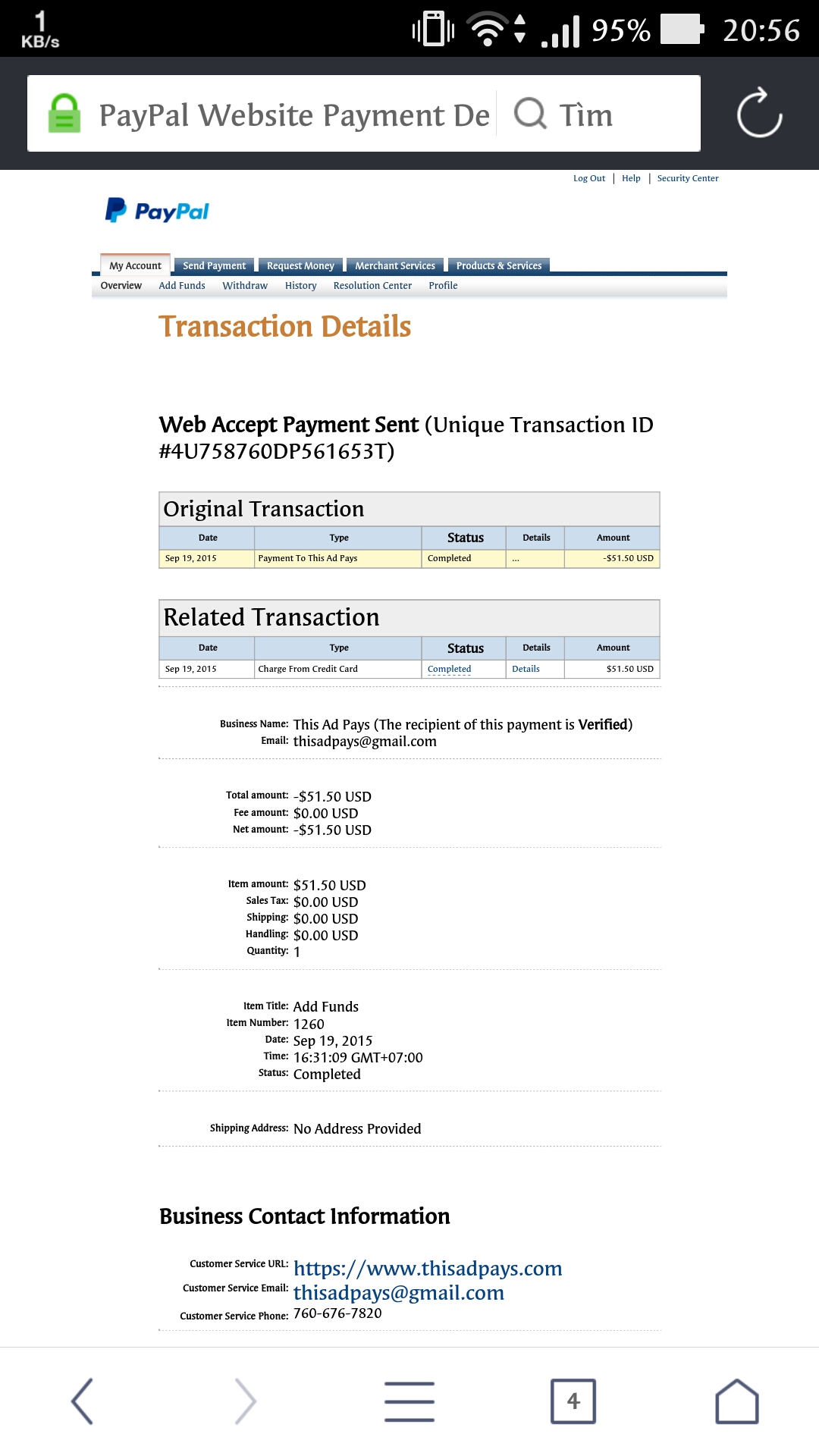This screenshot has width=819, height=1456.
Task: Open the Help link
Action: [631, 178]
